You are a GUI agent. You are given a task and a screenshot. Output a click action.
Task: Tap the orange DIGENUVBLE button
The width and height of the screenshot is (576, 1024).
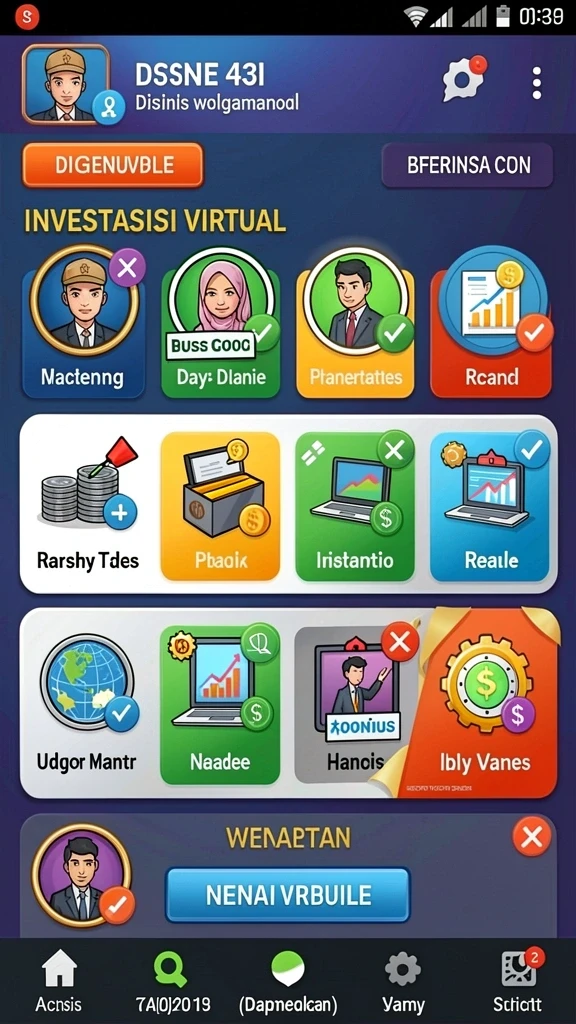click(113, 165)
